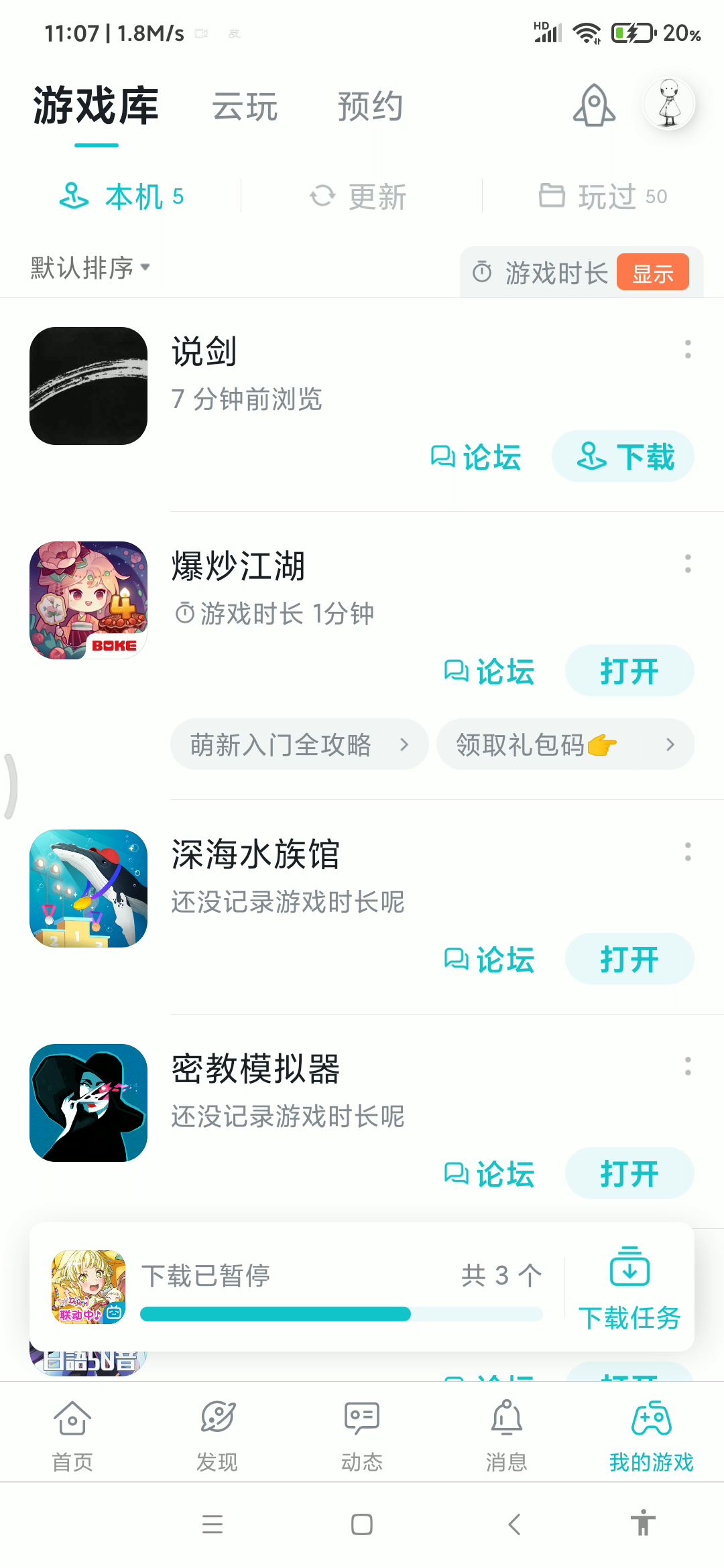Select the 更新 sub-tab
724x1568 pixels.
pyautogui.click(x=358, y=196)
